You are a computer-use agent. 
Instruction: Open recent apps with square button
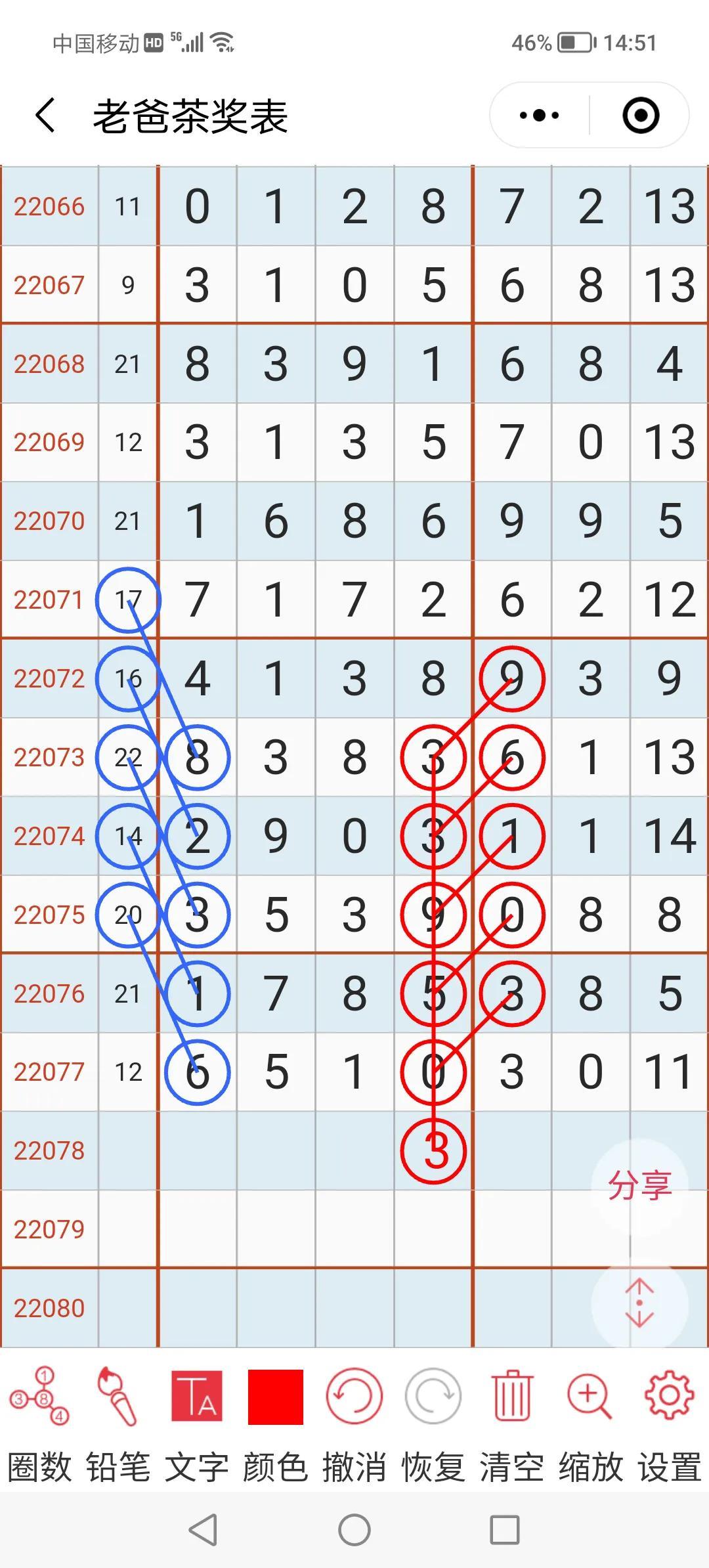(x=505, y=1530)
